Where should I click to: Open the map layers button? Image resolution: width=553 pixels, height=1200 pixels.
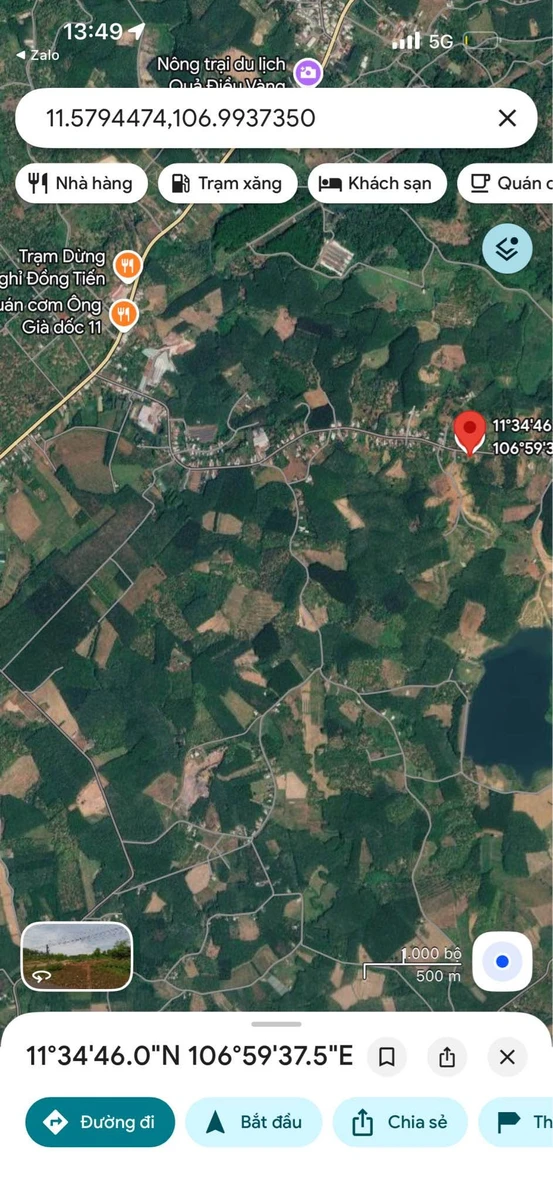(x=507, y=248)
